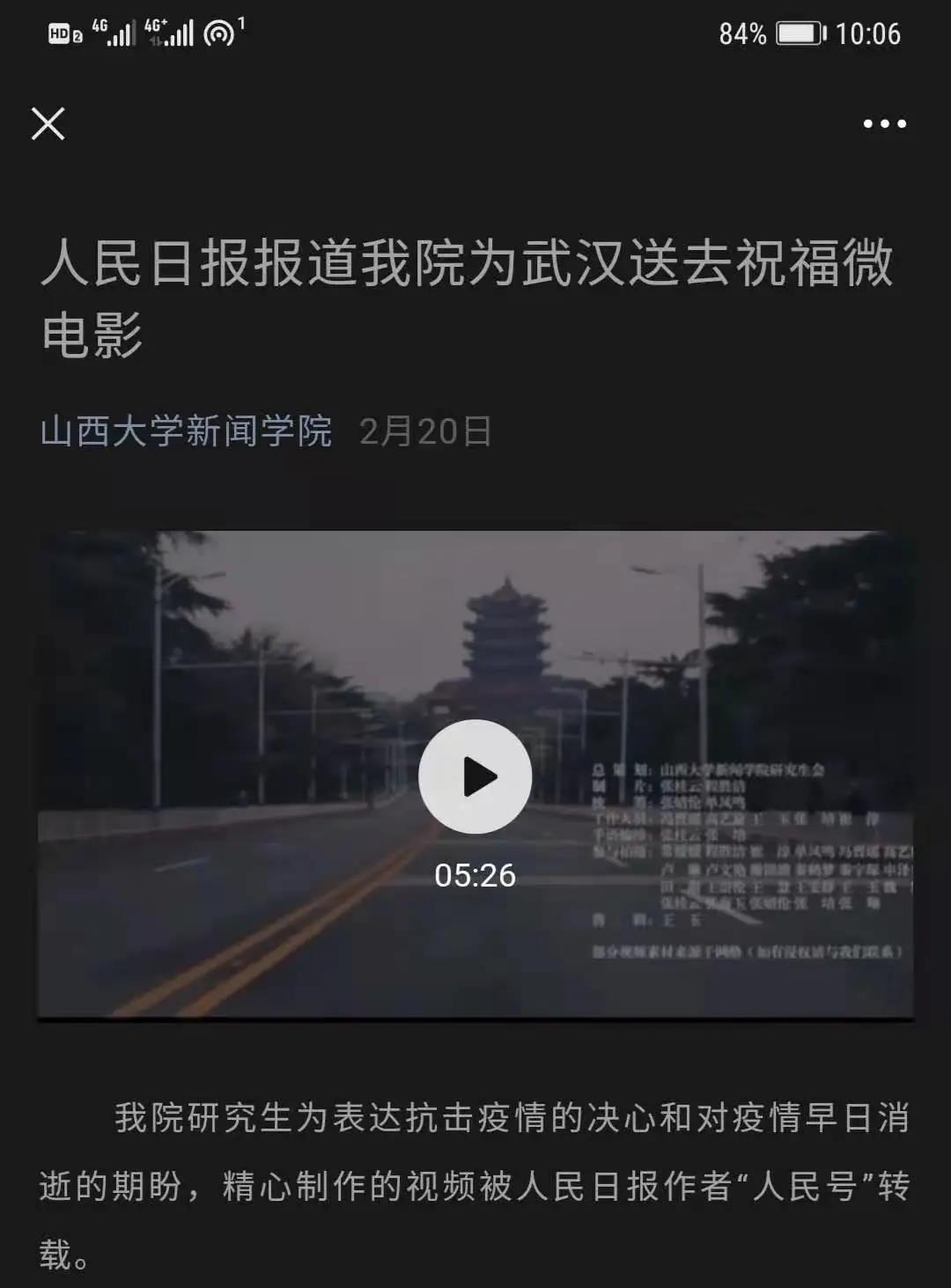Close the article page

[x=48, y=124]
